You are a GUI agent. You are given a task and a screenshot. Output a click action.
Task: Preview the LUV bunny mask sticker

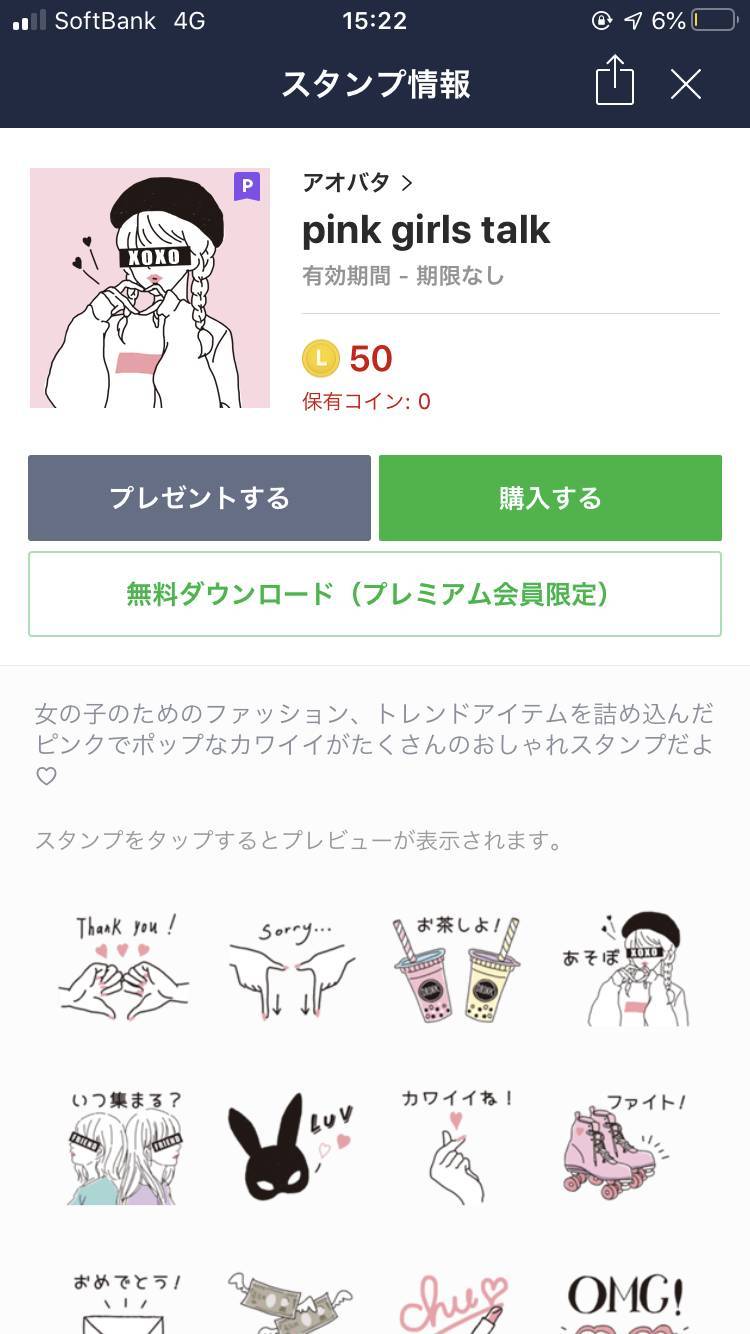292,1146
